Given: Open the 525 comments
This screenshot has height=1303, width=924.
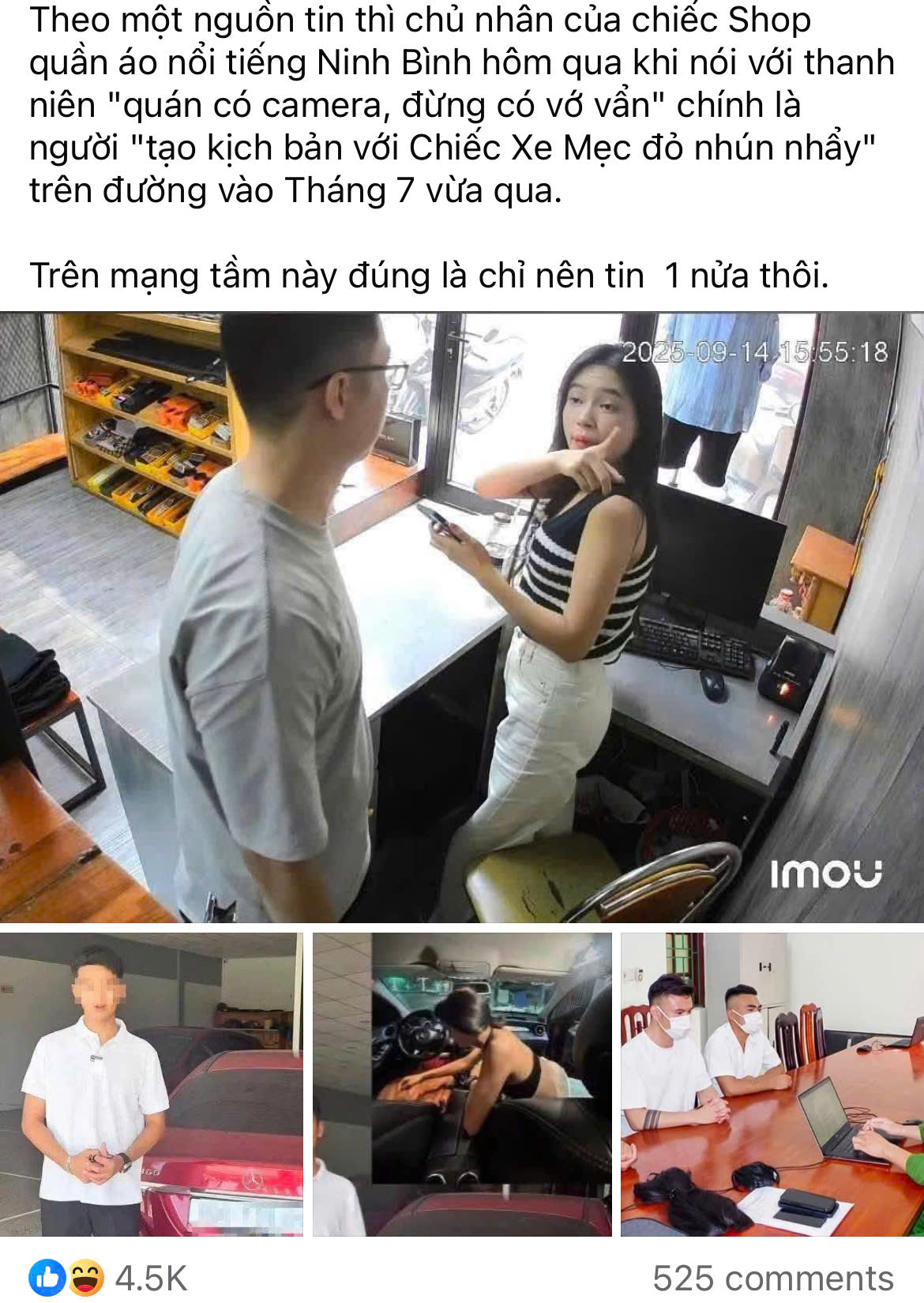Looking at the screenshot, I should click(772, 1279).
